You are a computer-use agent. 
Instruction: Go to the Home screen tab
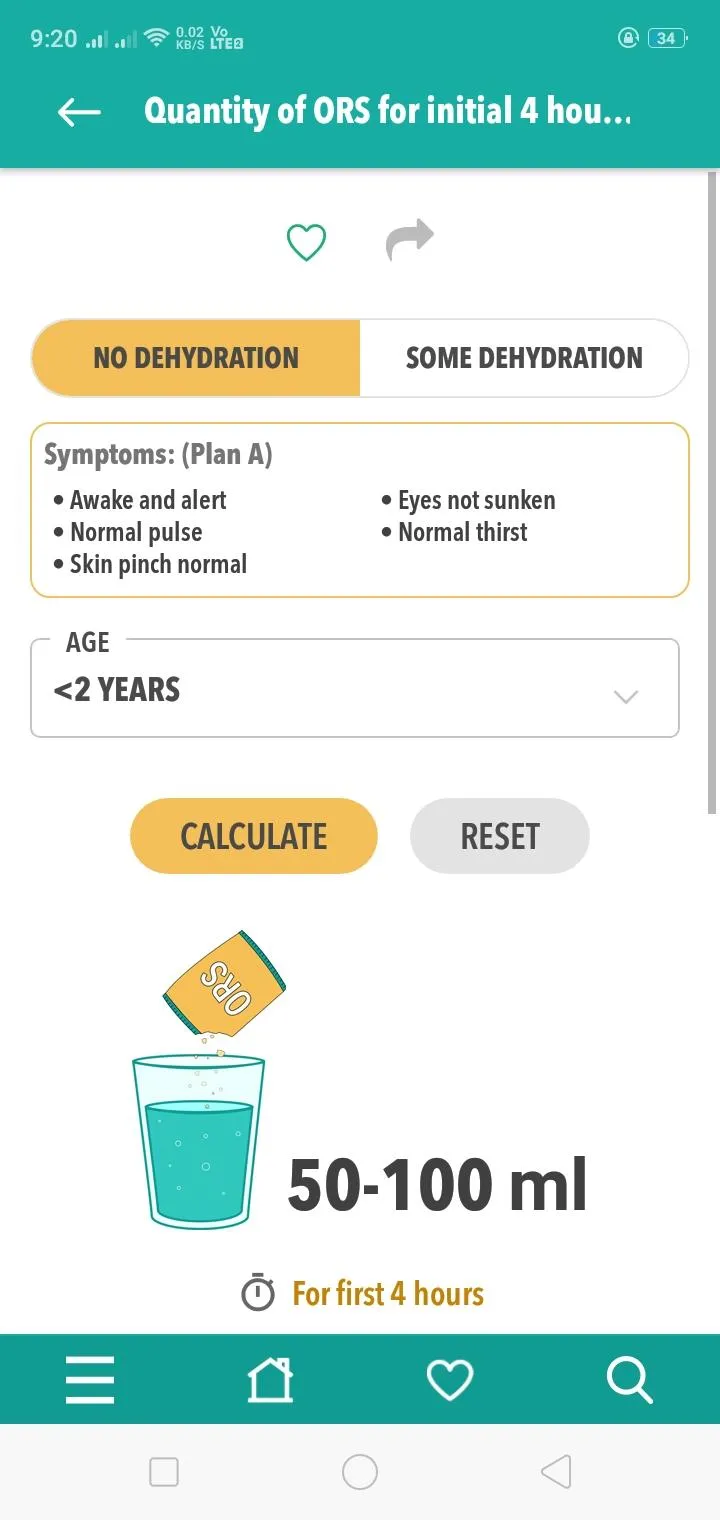tap(270, 1380)
